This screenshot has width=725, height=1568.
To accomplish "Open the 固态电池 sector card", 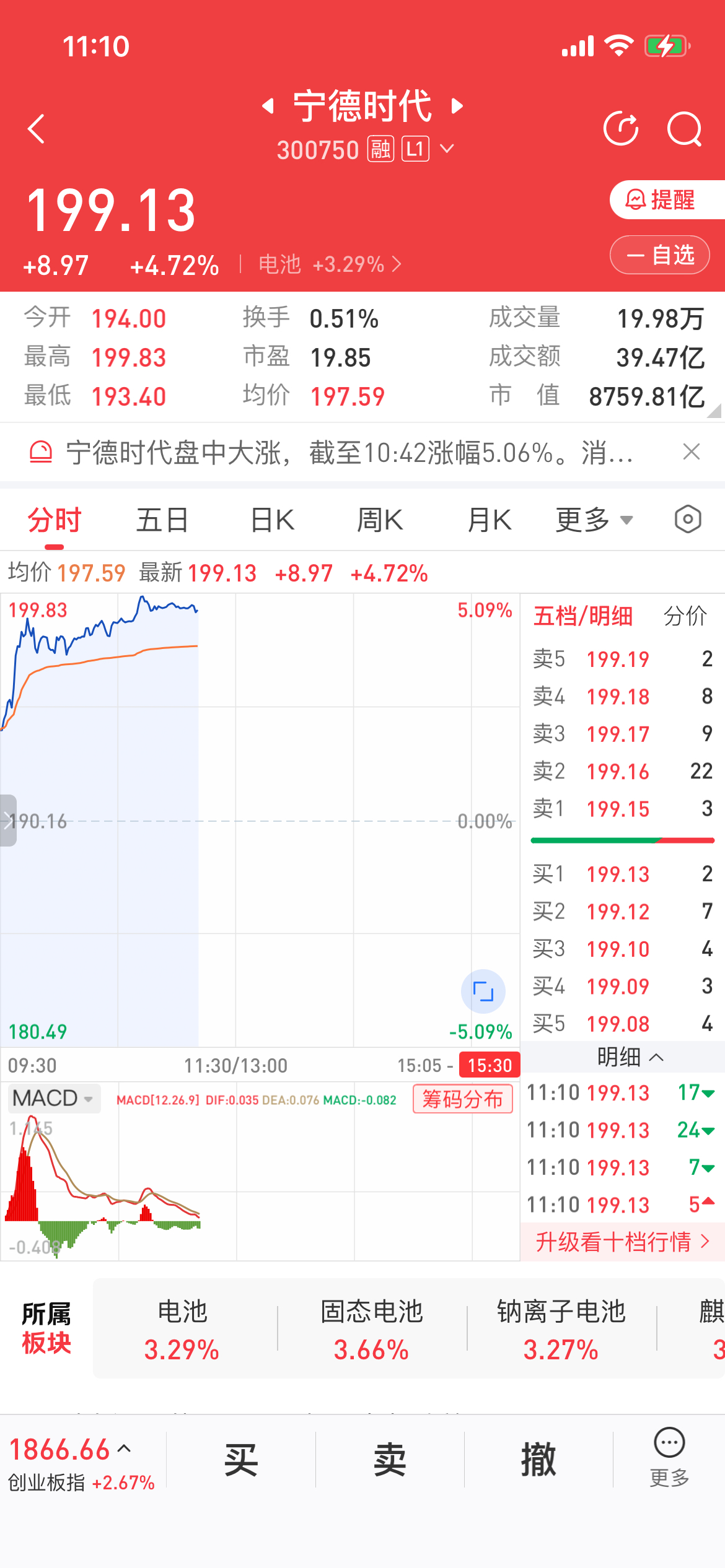I will [x=372, y=1329].
